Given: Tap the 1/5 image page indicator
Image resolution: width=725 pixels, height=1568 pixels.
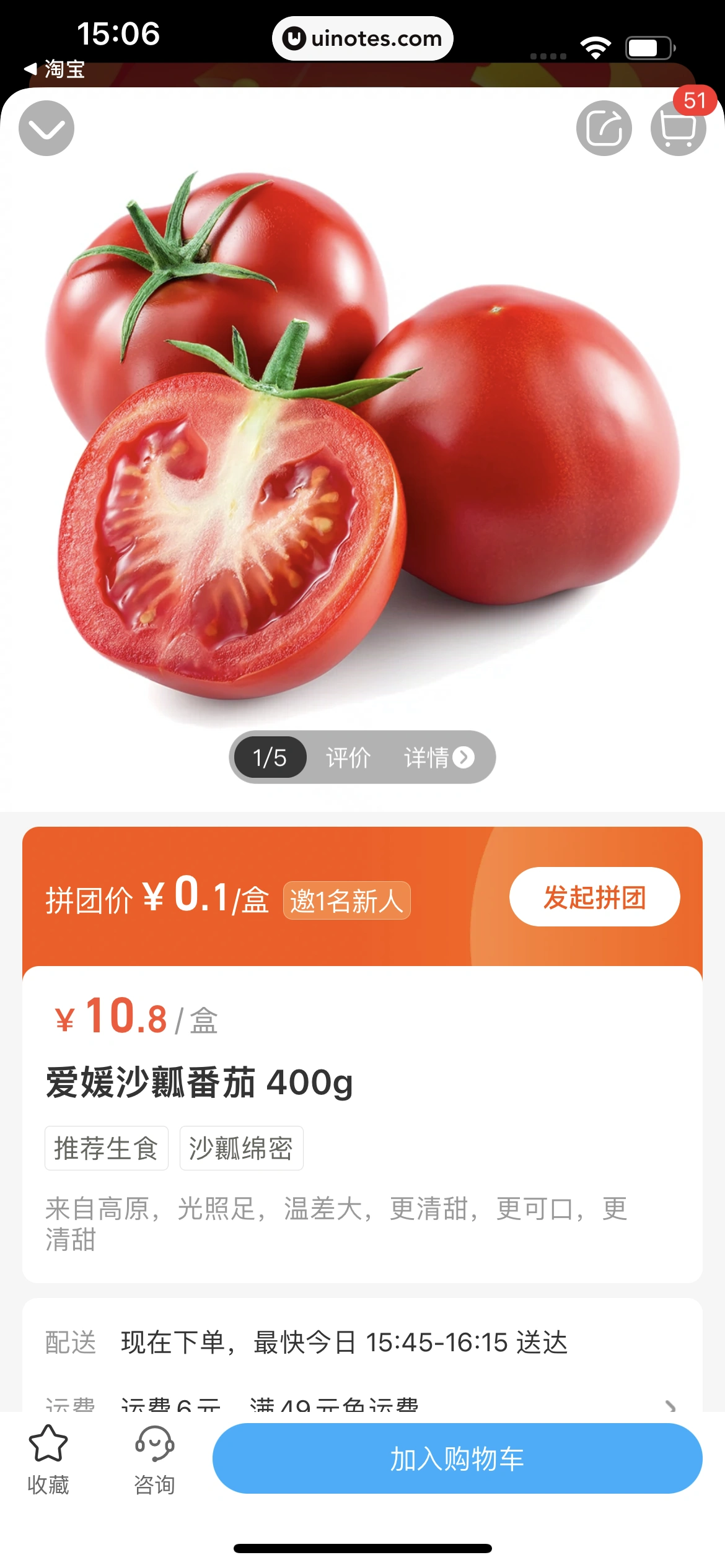Looking at the screenshot, I should pyautogui.click(x=271, y=757).
